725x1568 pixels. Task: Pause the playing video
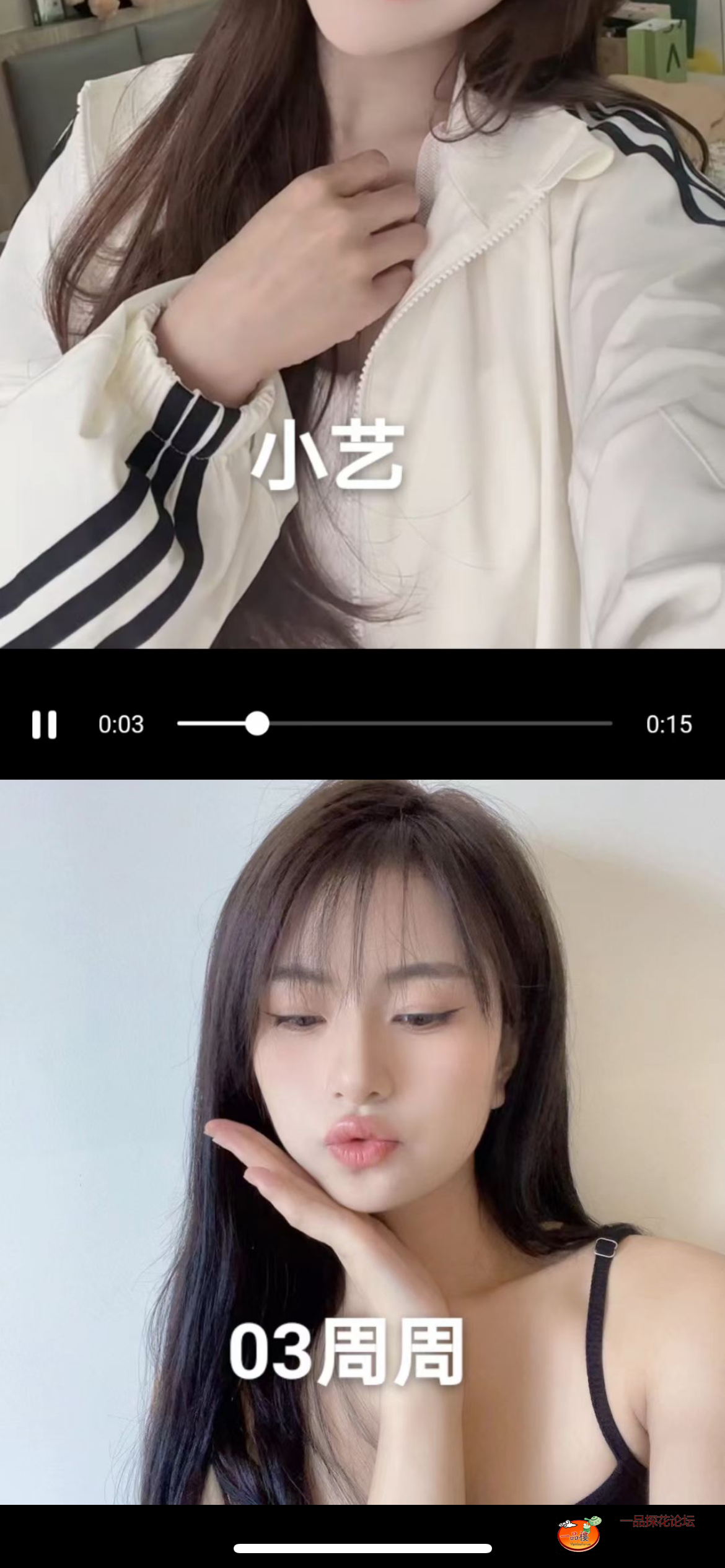(x=44, y=724)
